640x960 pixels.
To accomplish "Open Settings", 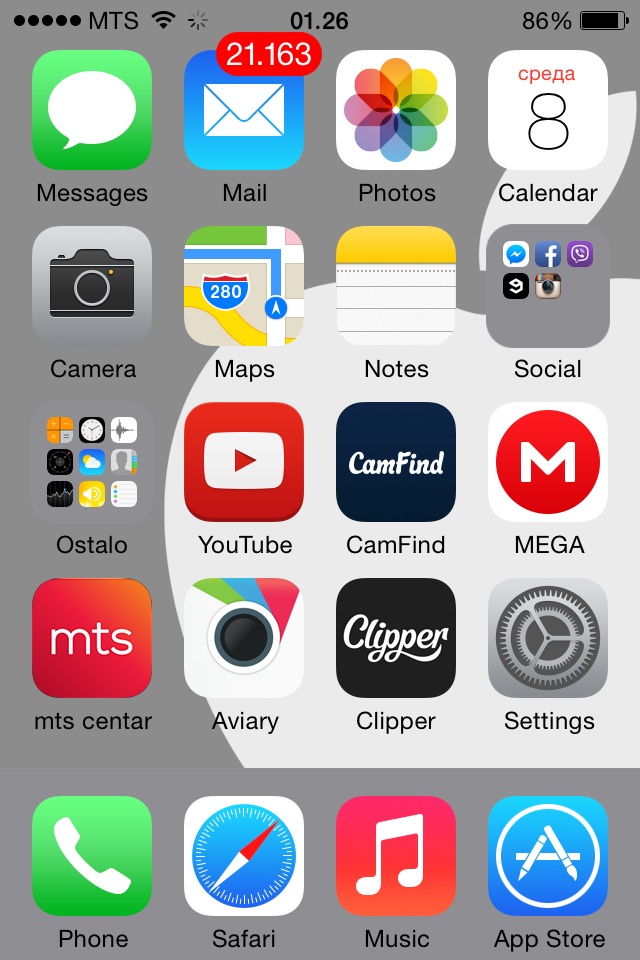I will [548, 638].
